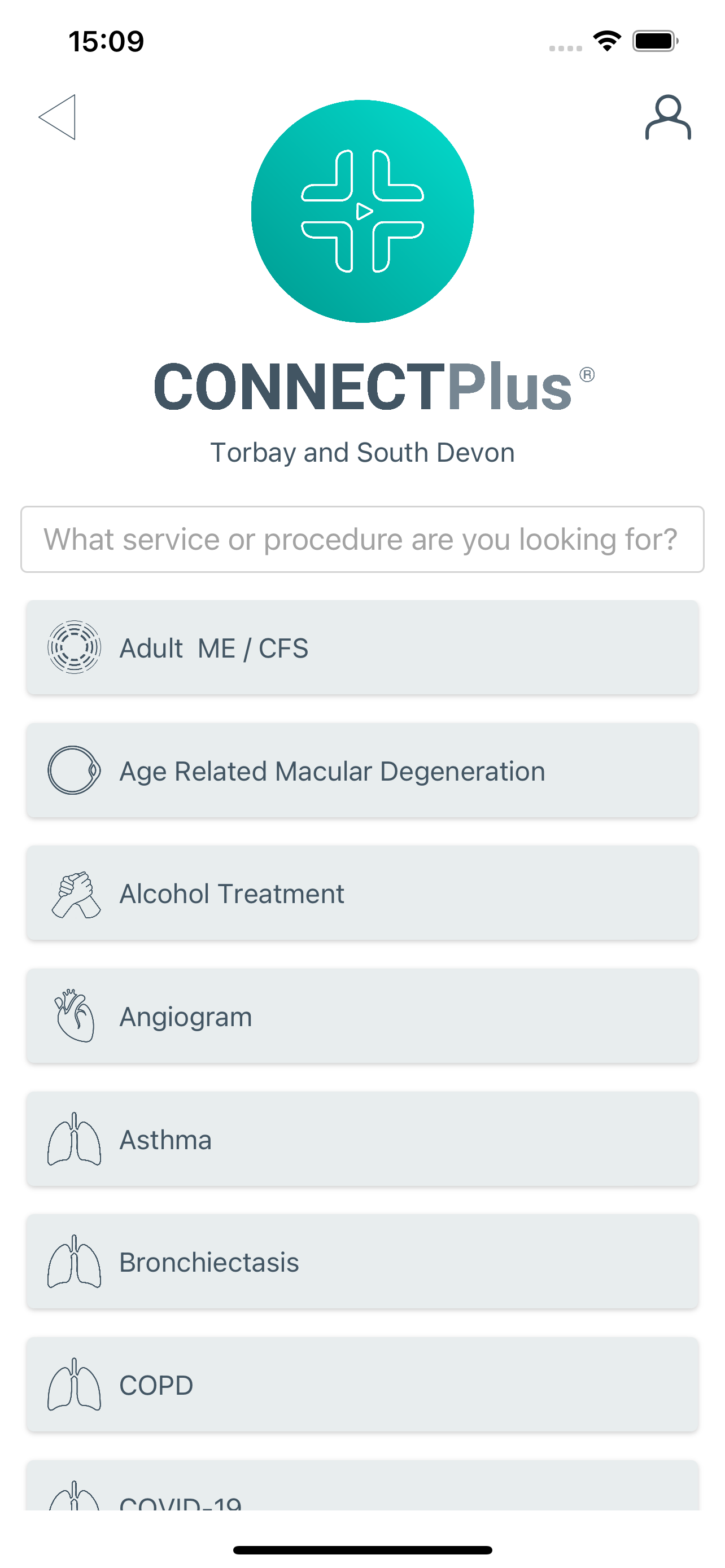Select Age Related Macular Degeneration
725x1568 pixels.
coord(362,770)
